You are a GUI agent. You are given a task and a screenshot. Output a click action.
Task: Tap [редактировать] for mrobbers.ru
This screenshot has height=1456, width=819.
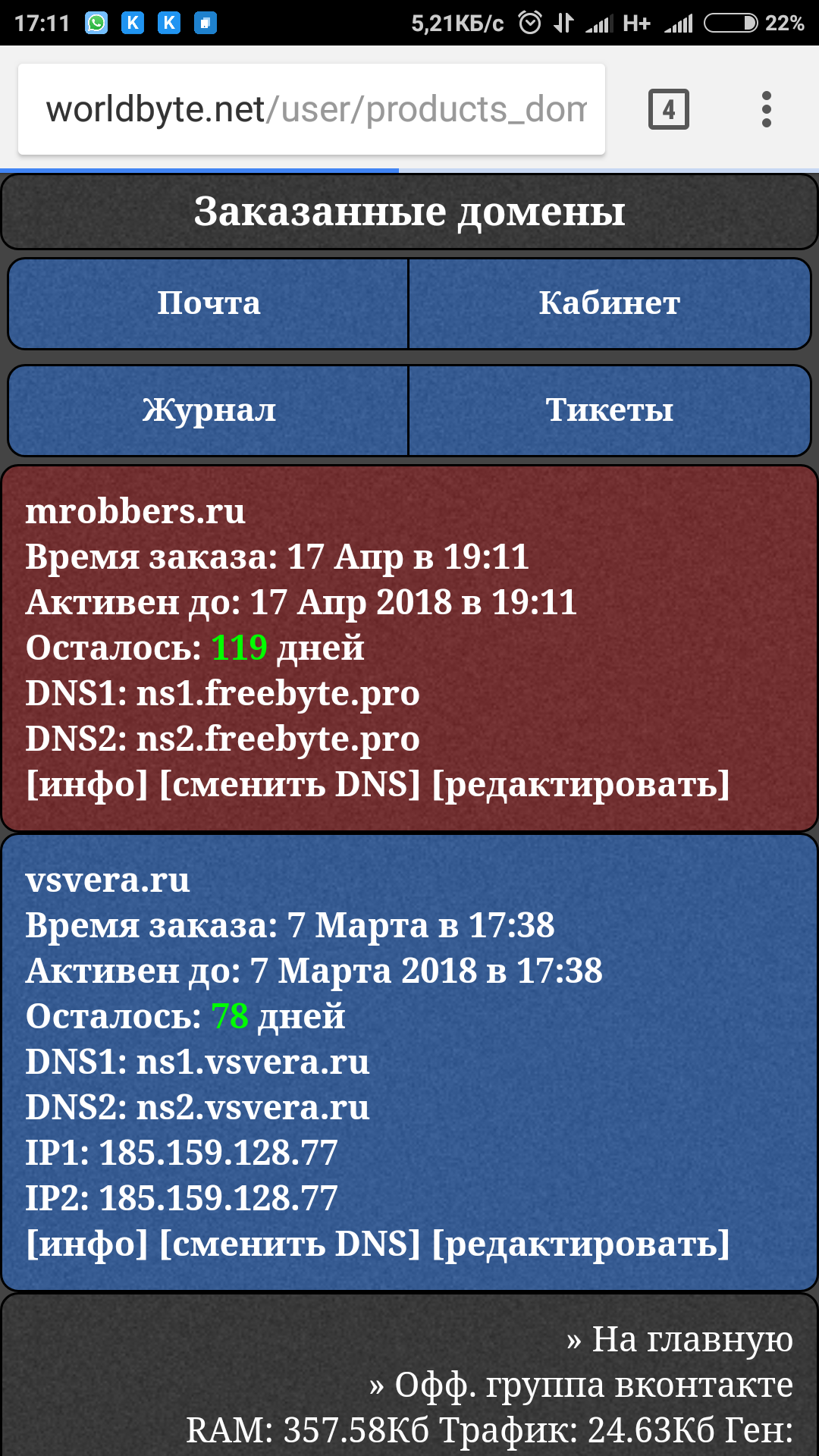click(580, 784)
